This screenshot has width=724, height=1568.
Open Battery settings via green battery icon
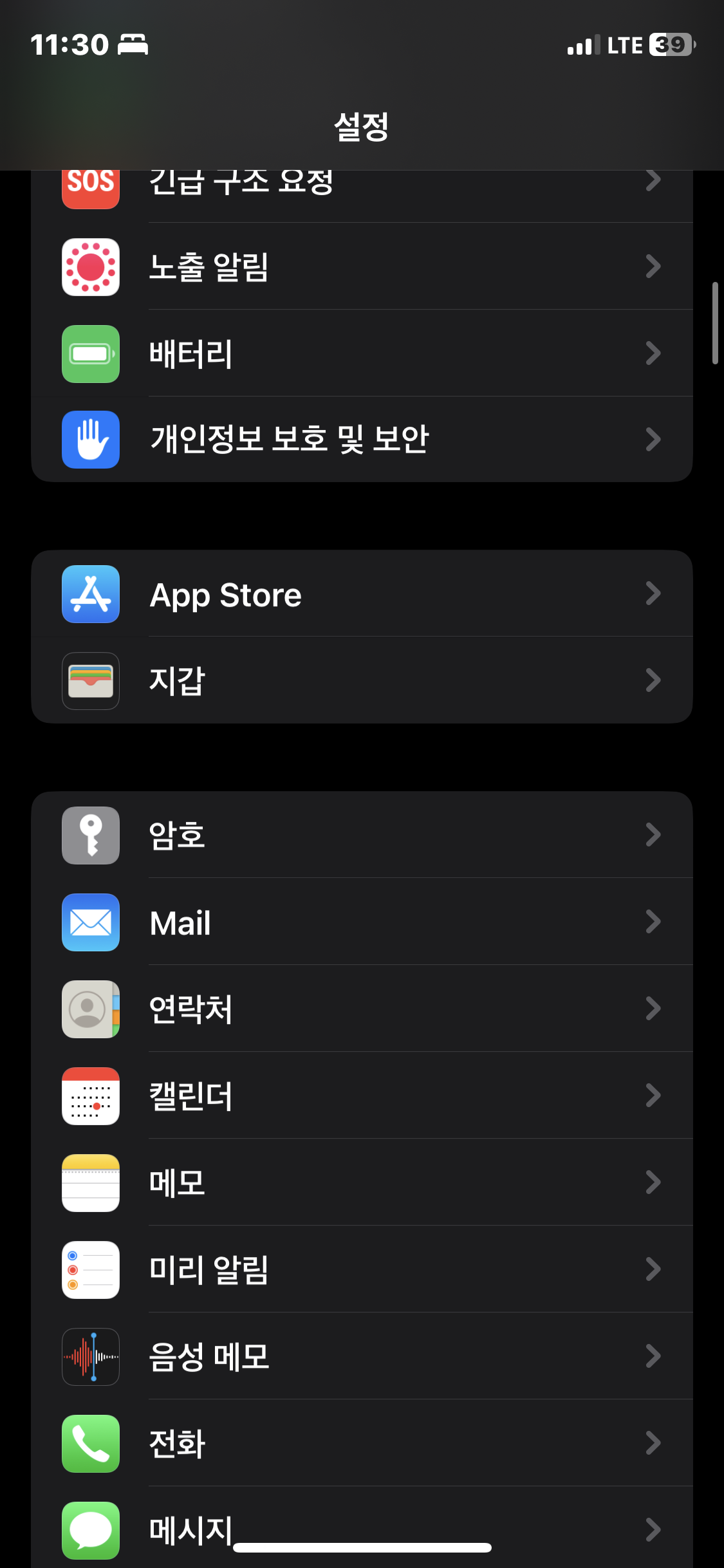pyautogui.click(x=90, y=353)
